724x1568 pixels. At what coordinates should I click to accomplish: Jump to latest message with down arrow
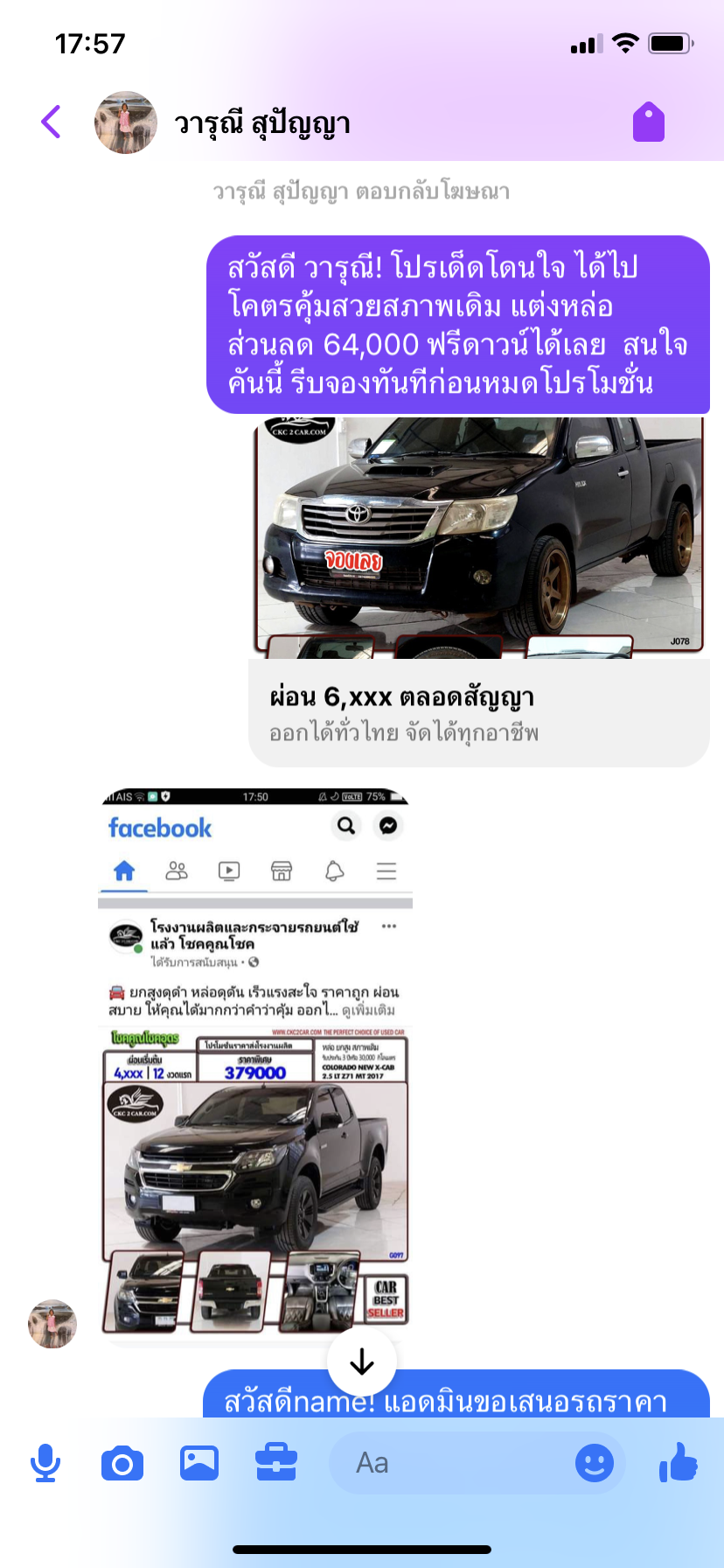[x=361, y=1361]
